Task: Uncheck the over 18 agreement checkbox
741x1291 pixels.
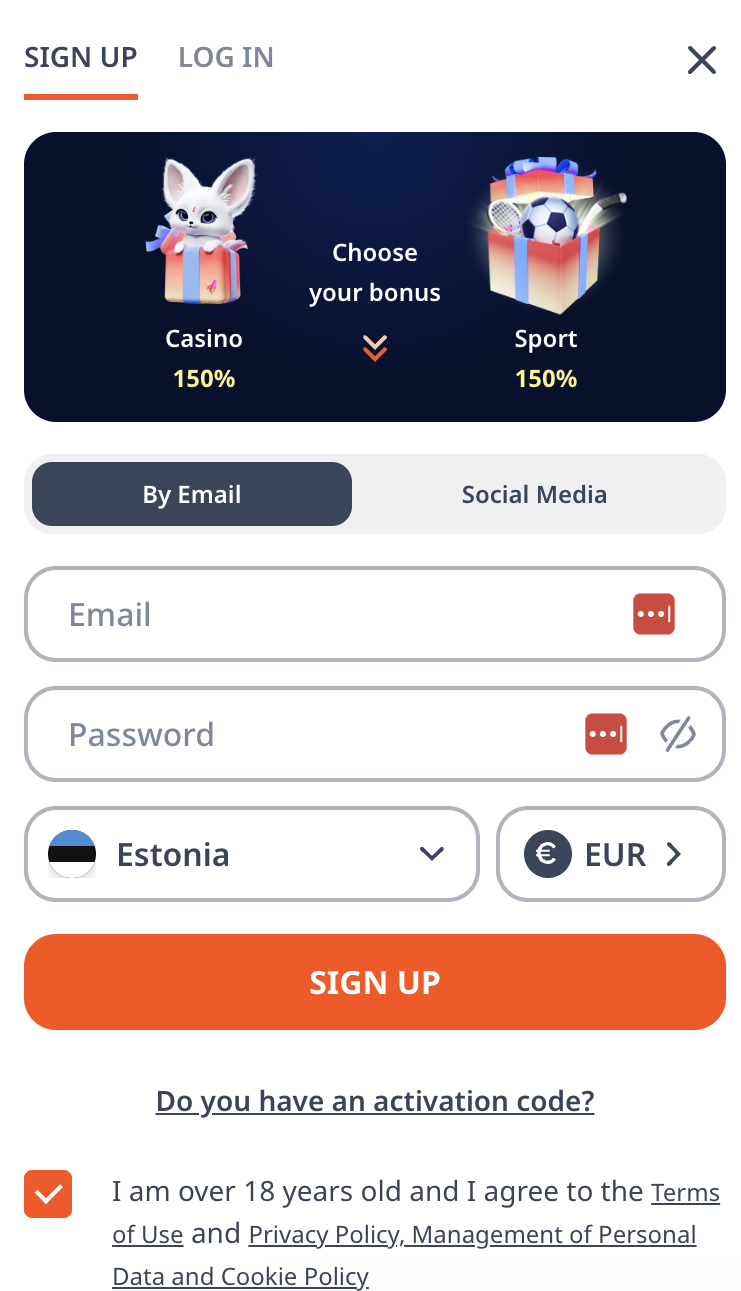Action: (48, 1193)
